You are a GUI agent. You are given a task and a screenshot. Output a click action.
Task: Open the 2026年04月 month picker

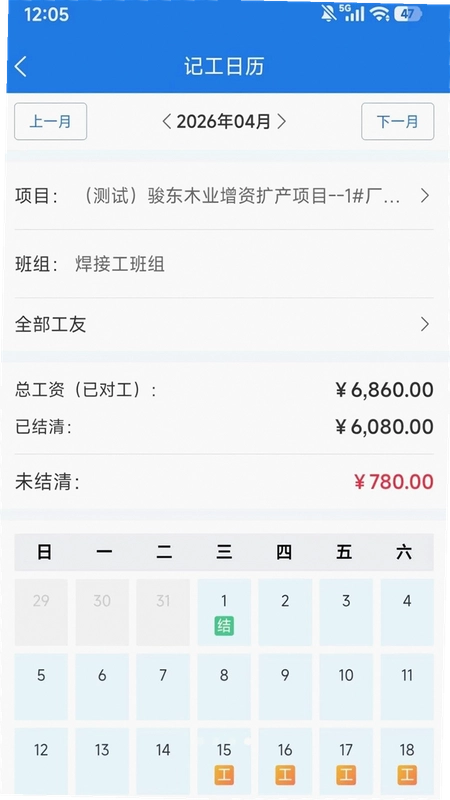coord(224,121)
